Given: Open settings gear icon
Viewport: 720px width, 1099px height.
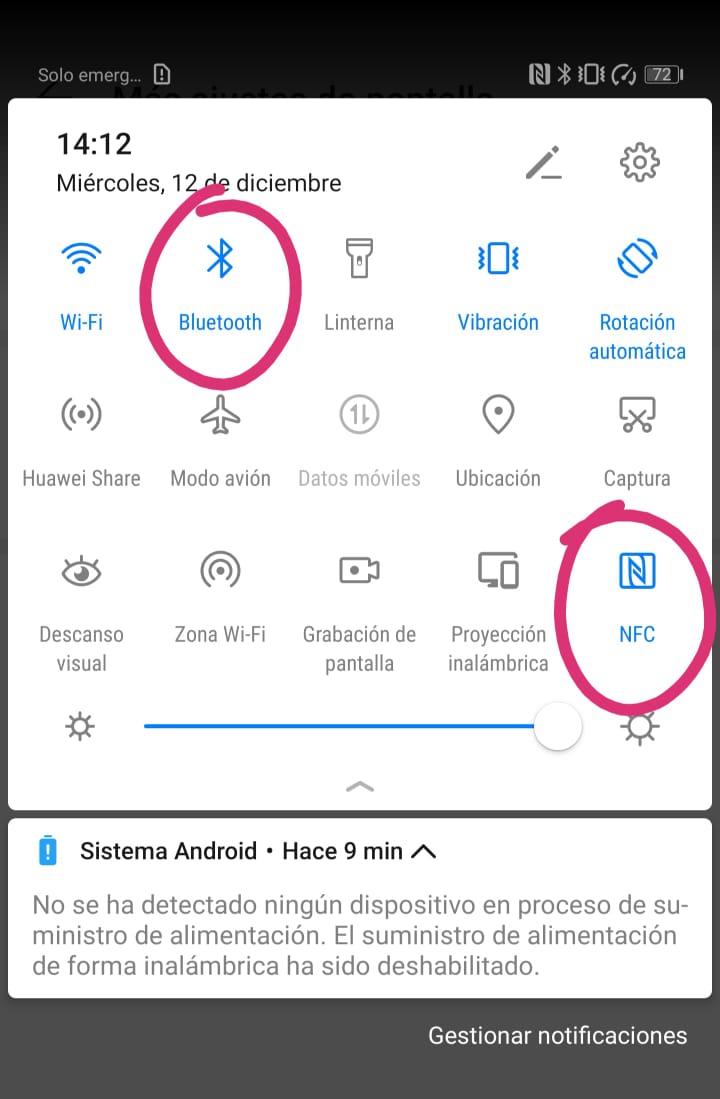Looking at the screenshot, I should click(x=639, y=162).
